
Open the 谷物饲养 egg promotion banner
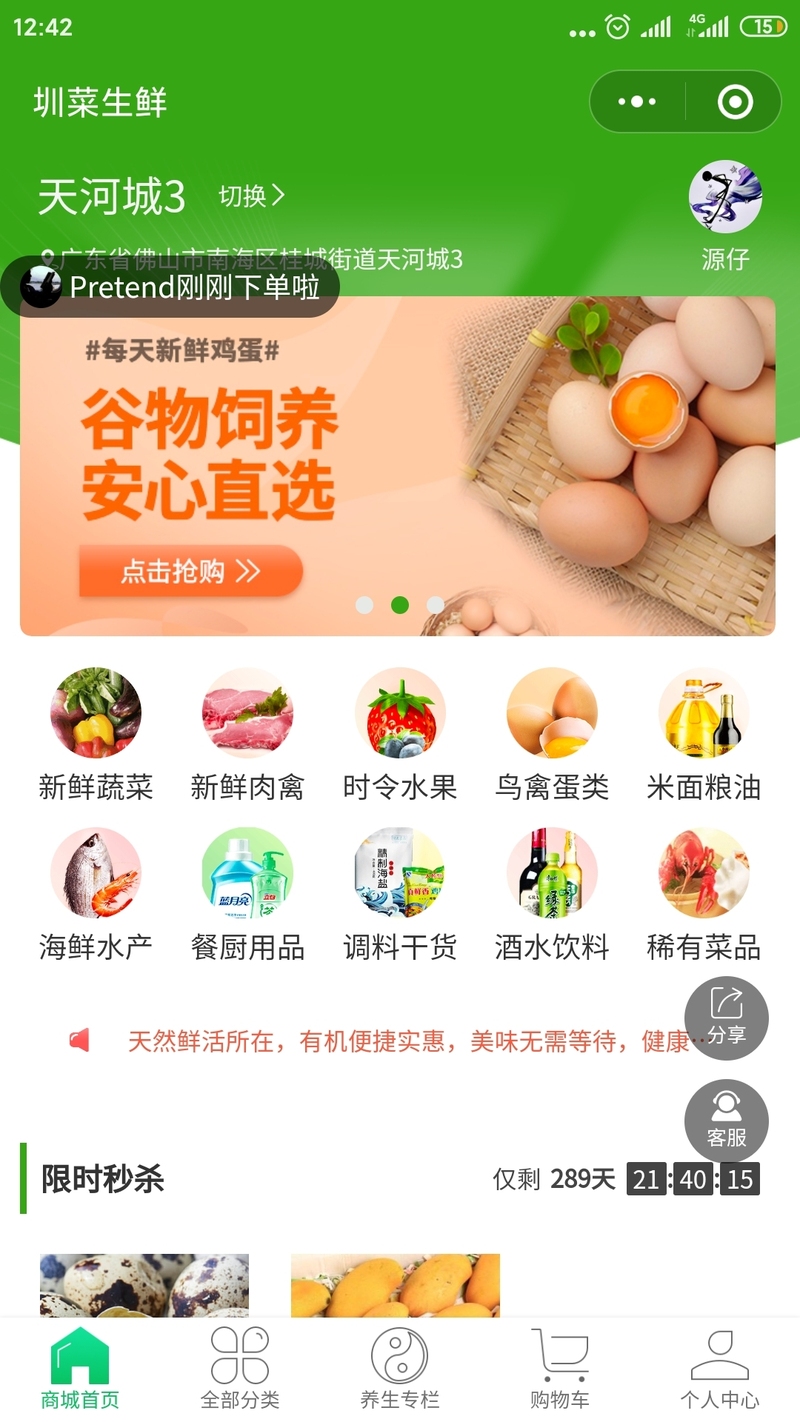click(398, 466)
